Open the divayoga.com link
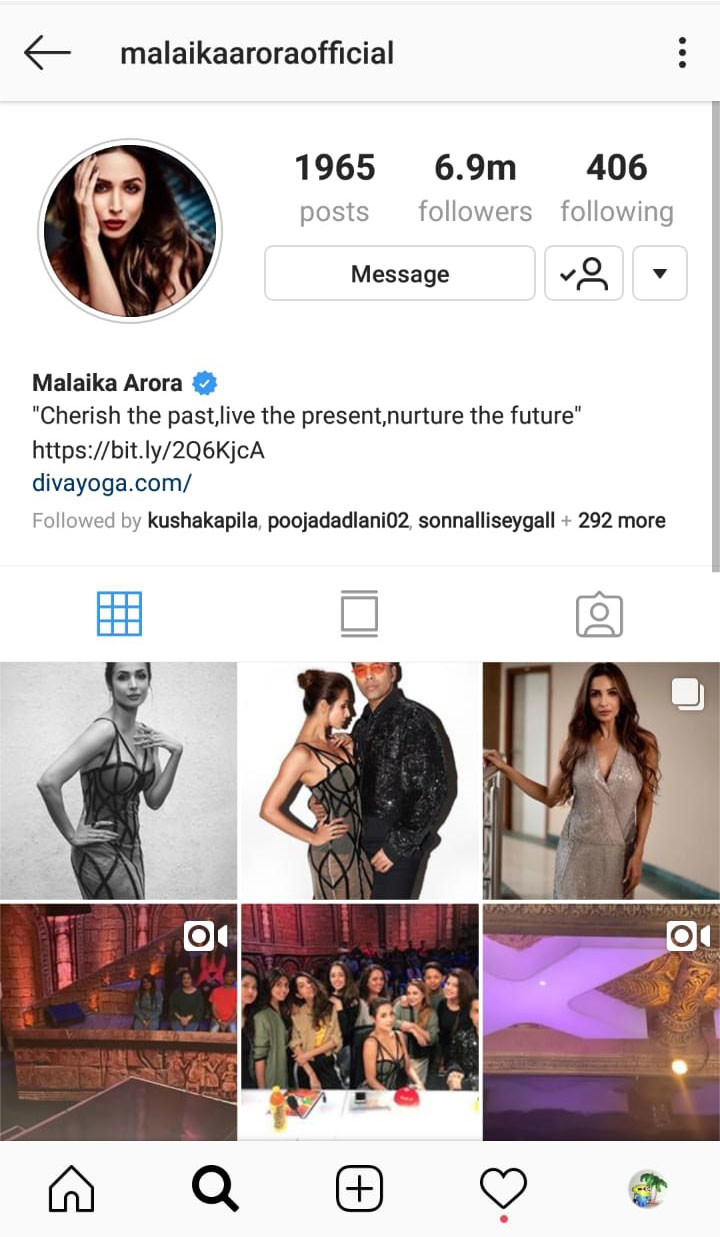 pyautogui.click(x=112, y=484)
